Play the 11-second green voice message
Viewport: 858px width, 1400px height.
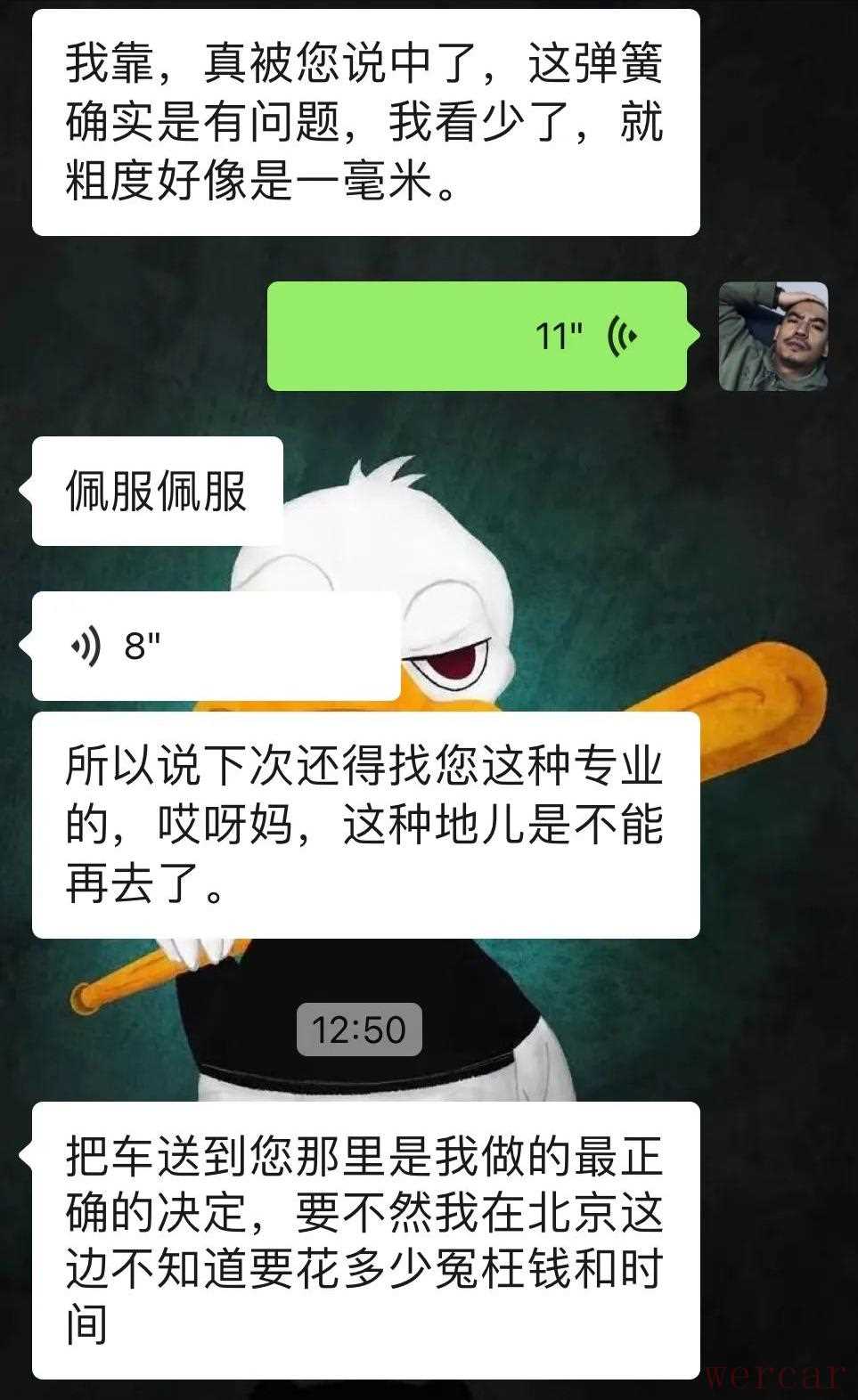pyautogui.click(x=477, y=336)
